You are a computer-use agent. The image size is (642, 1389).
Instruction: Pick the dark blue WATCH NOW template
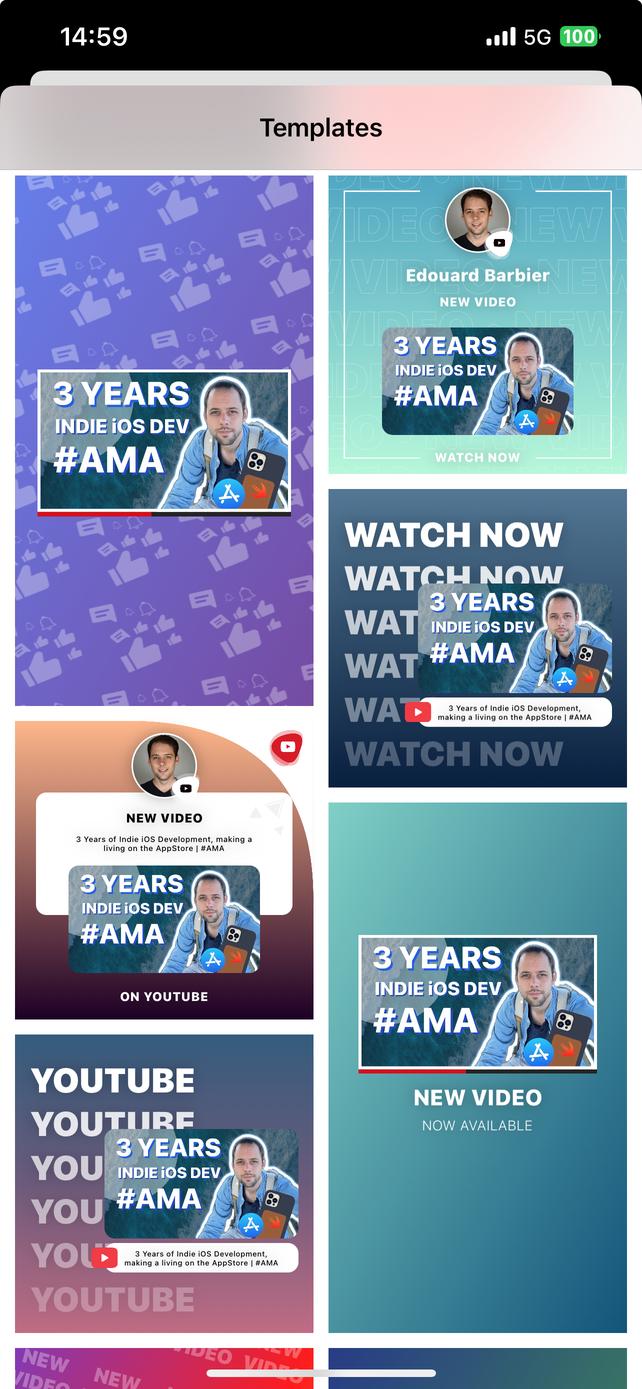(x=477, y=638)
